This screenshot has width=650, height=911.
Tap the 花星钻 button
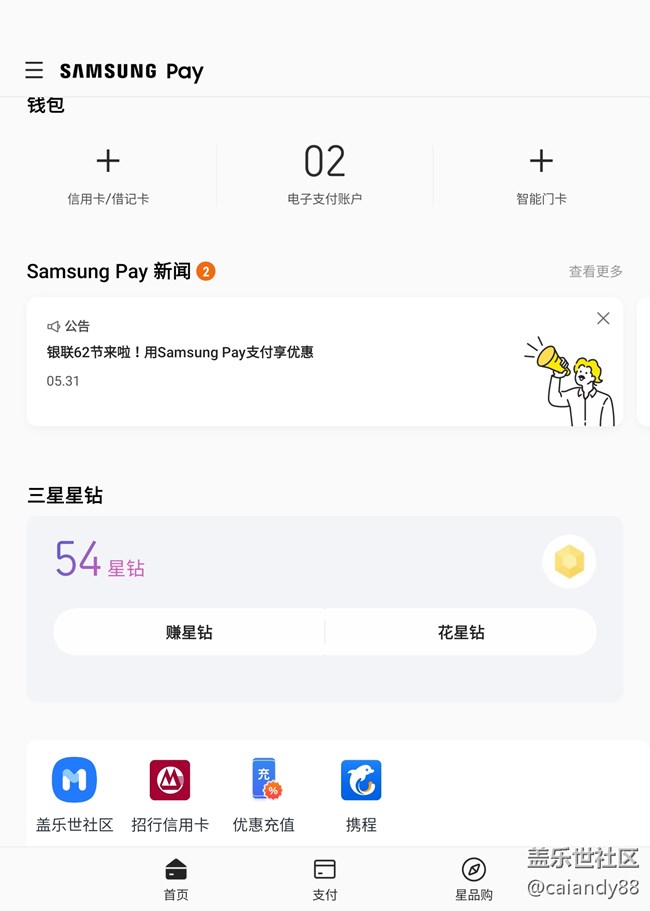461,632
